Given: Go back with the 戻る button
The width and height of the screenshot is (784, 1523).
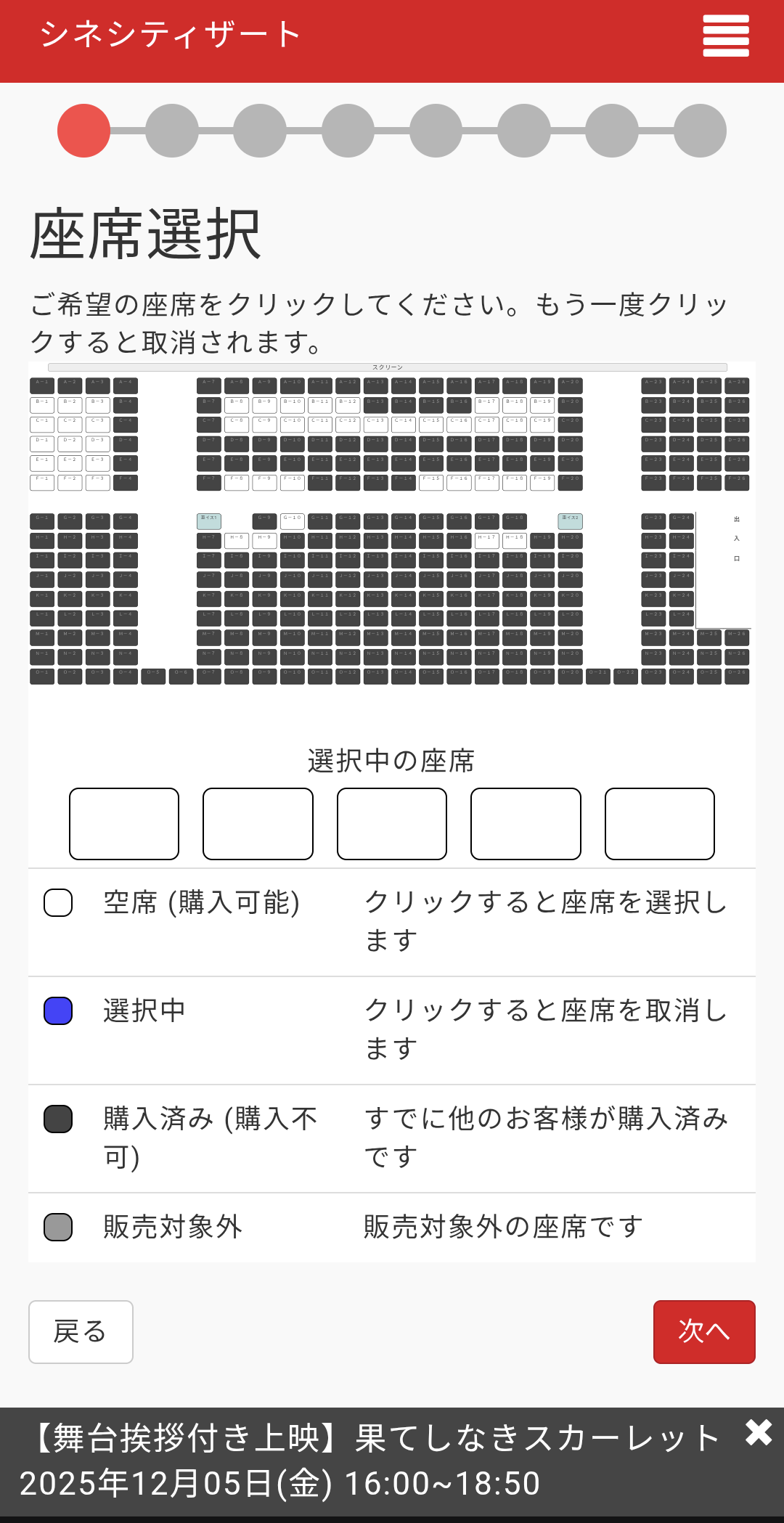Looking at the screenshot, I should pyautogui.click(x=81, y=1331).
